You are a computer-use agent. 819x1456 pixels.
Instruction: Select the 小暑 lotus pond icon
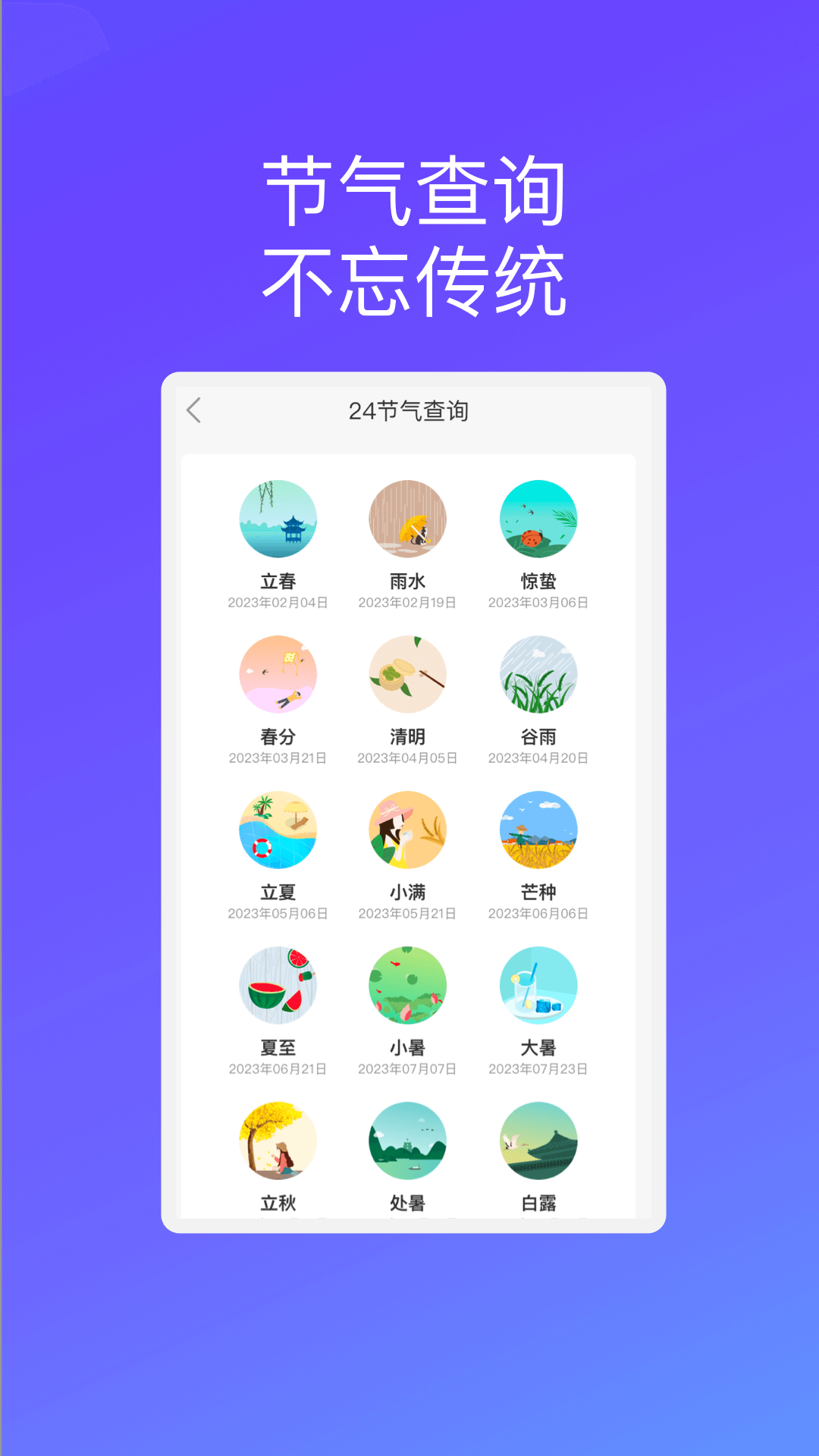(x=408, y=985)
